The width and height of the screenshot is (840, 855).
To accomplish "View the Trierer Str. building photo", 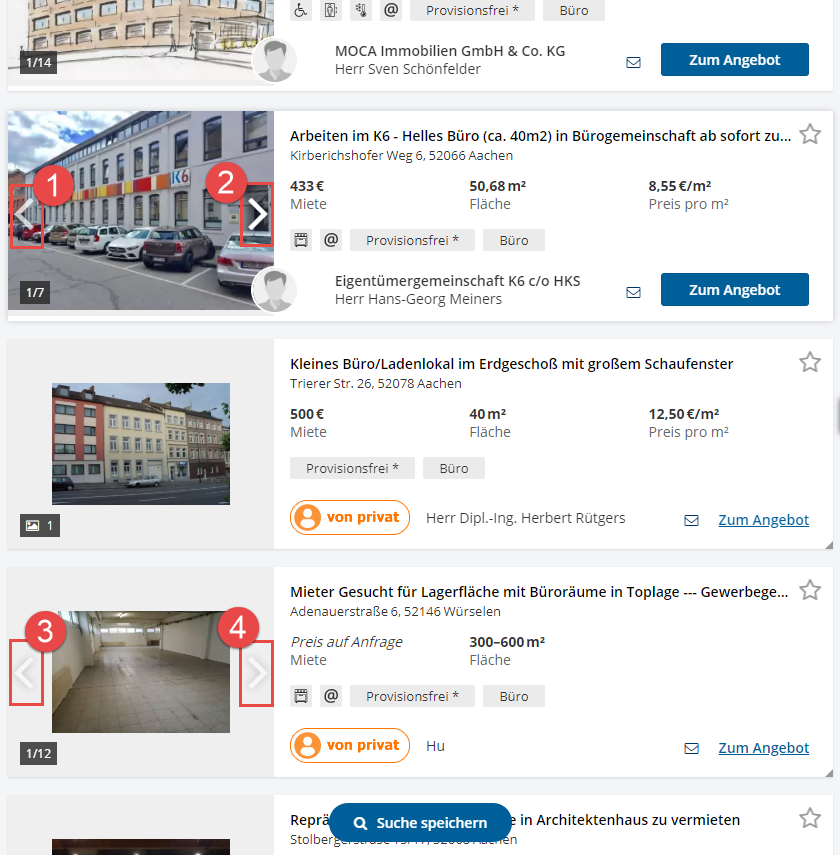I will pyautogui.click(x=141, y=443).
